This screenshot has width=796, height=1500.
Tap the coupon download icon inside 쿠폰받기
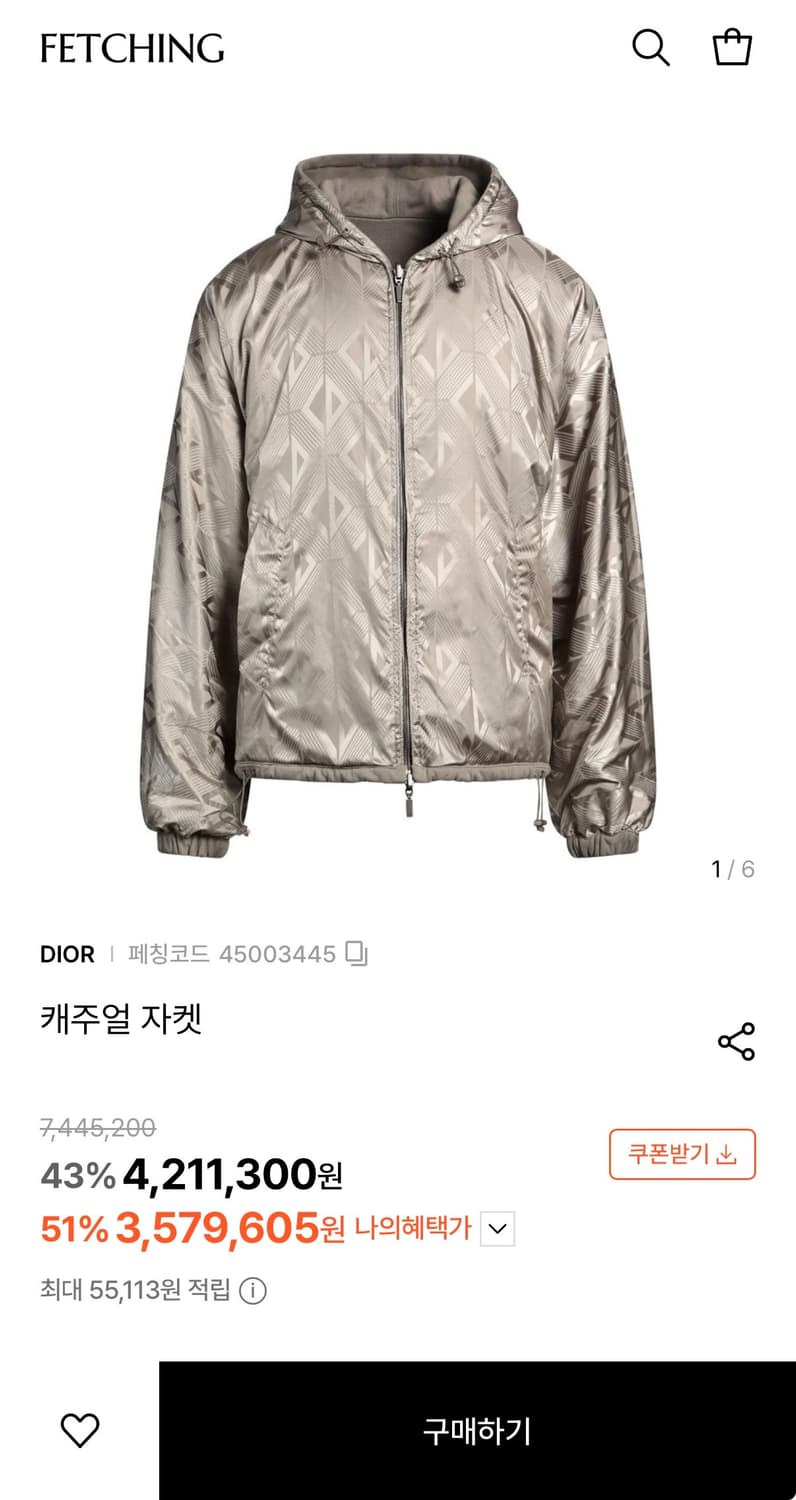(x=729, y=1154)
